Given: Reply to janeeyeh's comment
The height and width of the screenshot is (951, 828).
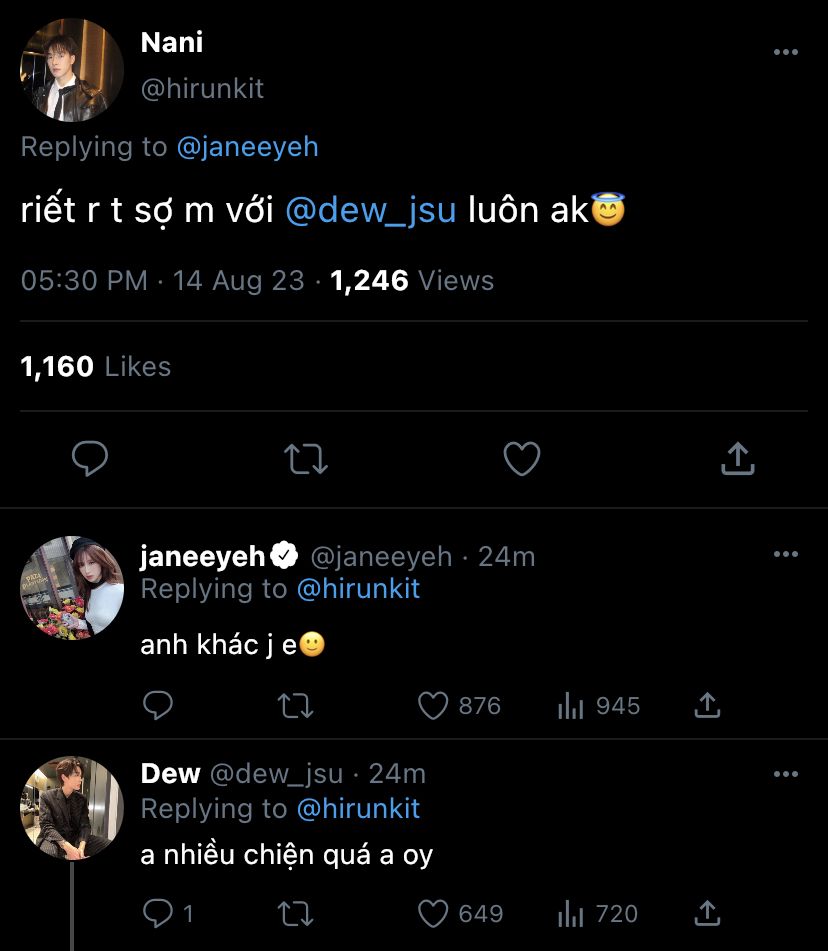Looking at the screenshot, I should (x=158, y=706).
